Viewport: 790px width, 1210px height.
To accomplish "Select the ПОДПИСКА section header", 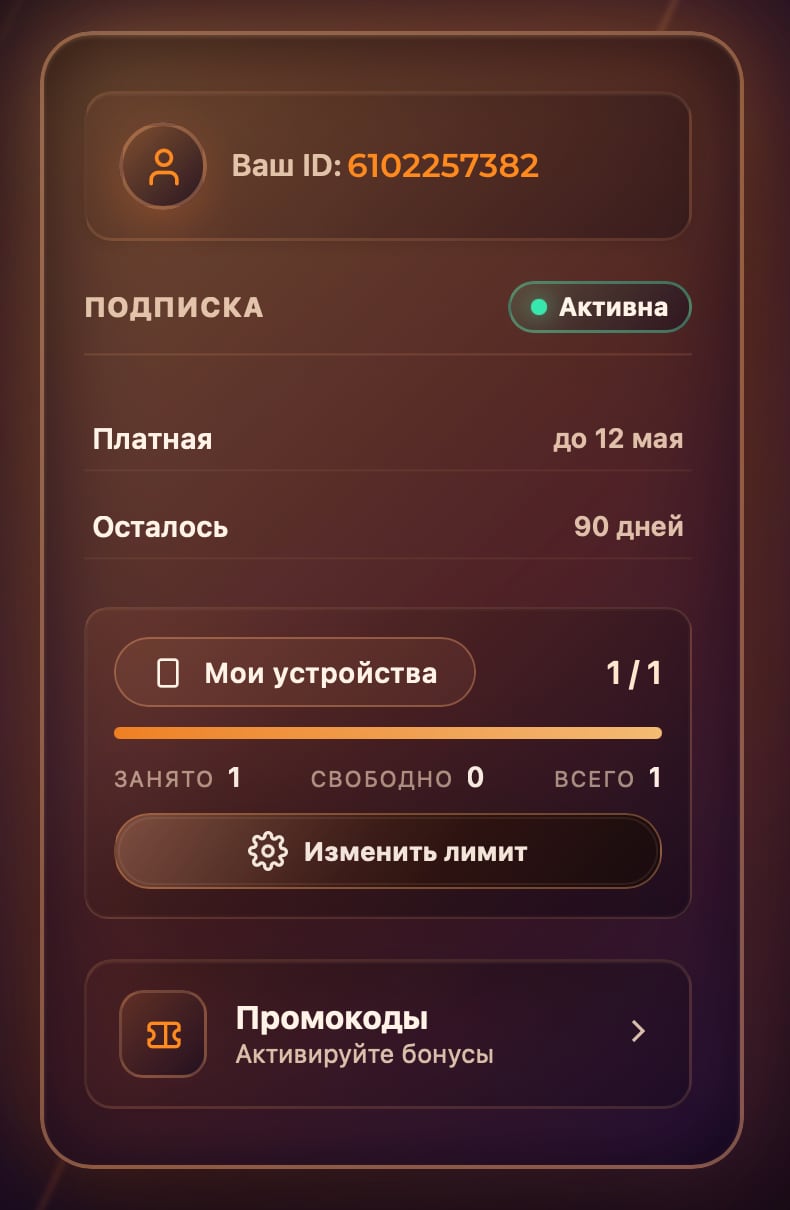I will (175, 307).
